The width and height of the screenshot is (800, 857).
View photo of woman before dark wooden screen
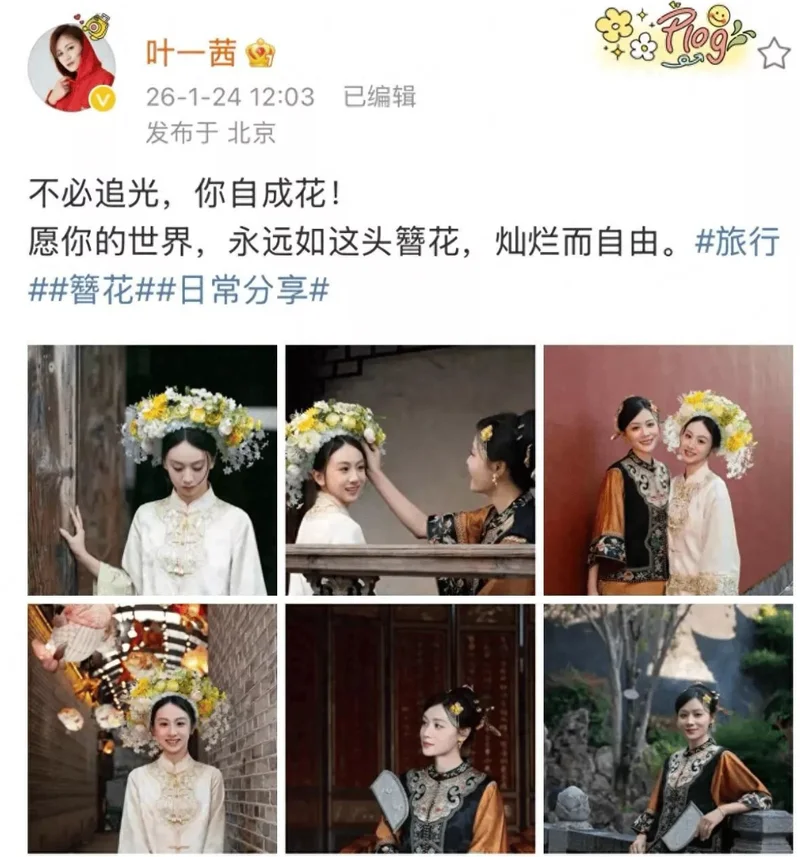410,728
